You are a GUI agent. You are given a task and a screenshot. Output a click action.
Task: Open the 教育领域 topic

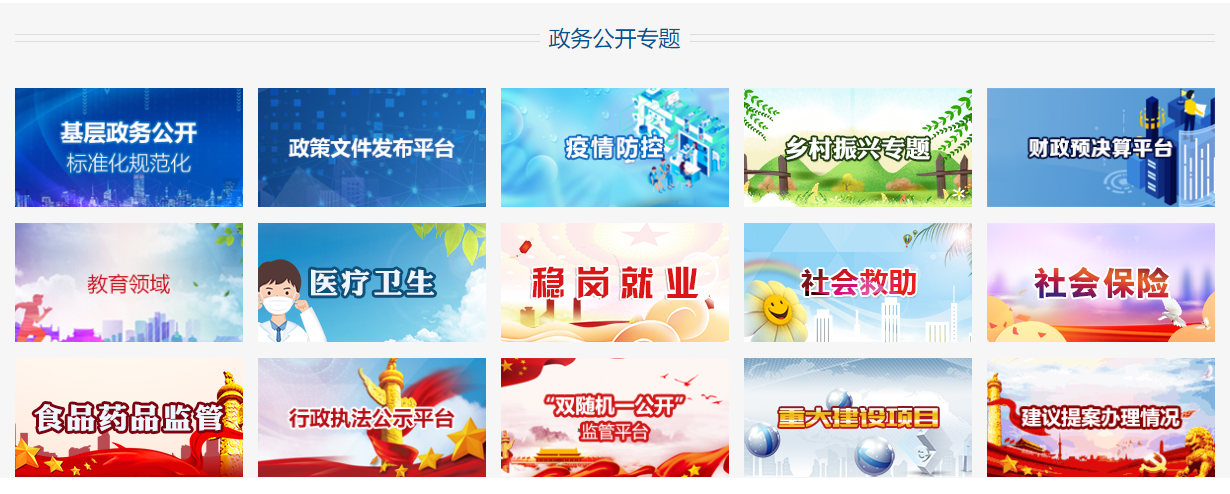pos(129,282)
